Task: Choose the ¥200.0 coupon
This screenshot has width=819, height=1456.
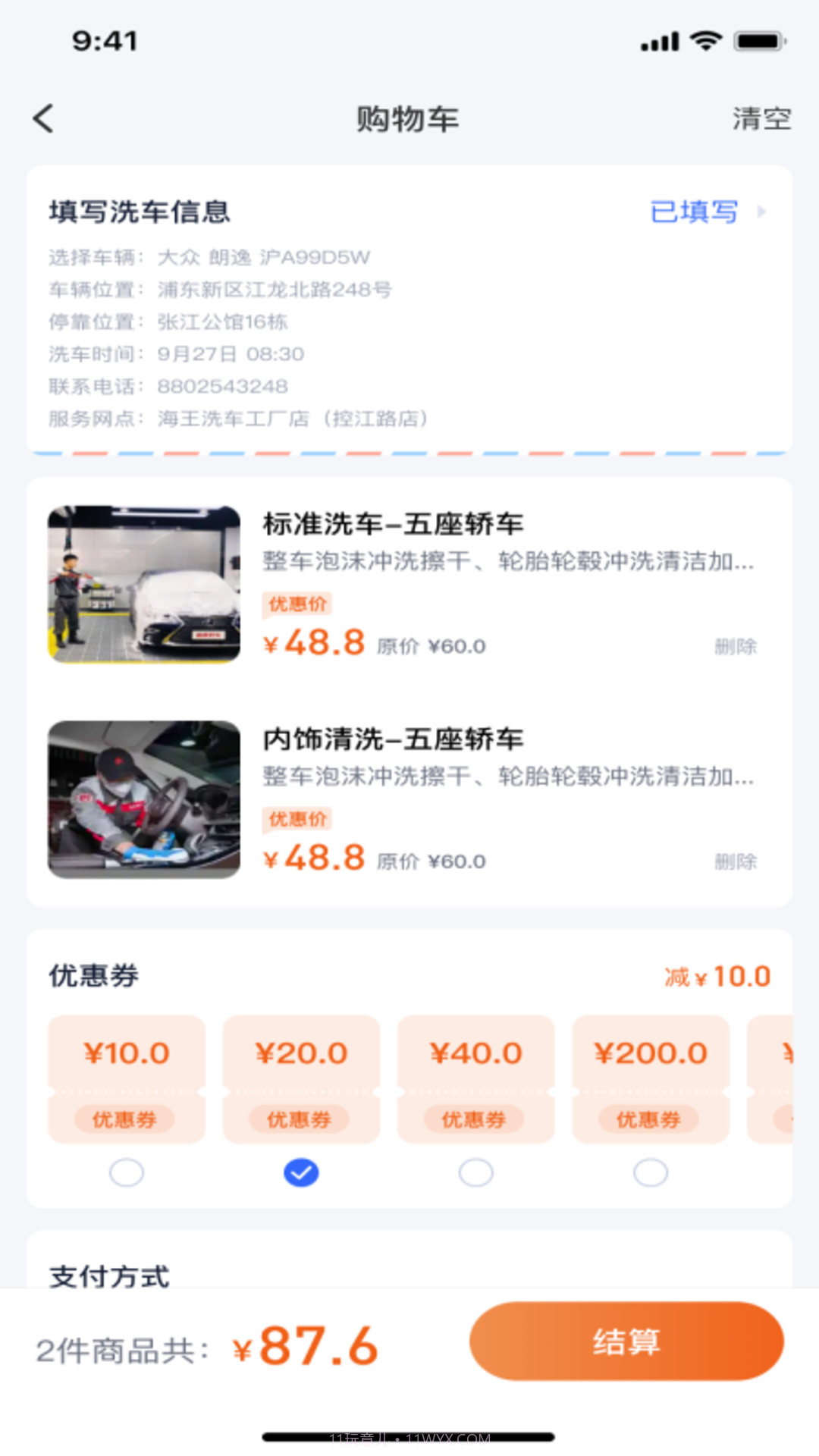Action: tap(648, 1172)
